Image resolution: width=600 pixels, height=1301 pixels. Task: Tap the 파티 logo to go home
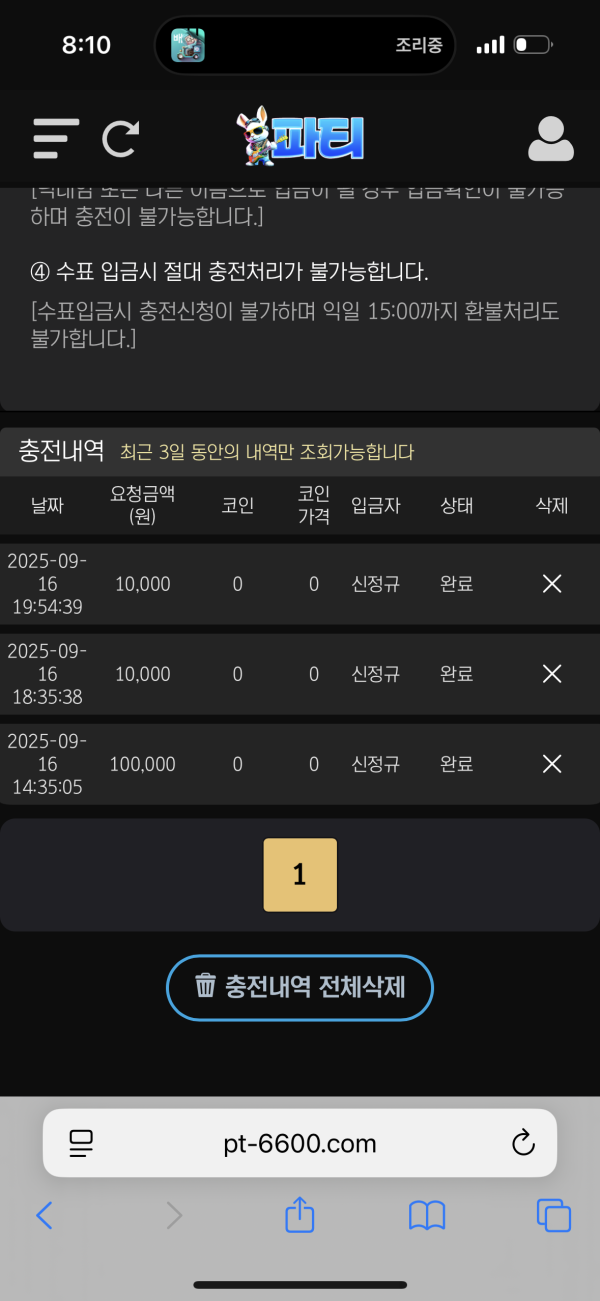(x=300, y=137)
